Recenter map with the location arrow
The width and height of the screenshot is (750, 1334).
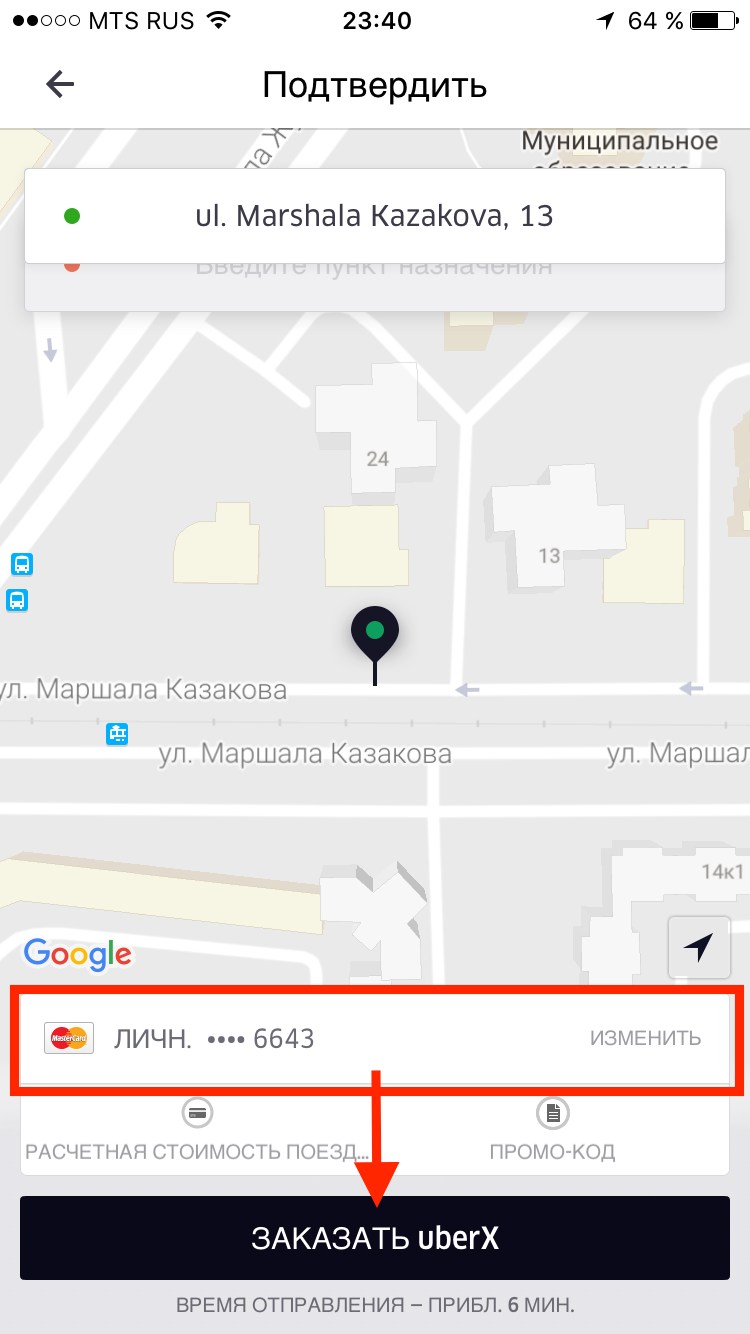click(699, 947)
